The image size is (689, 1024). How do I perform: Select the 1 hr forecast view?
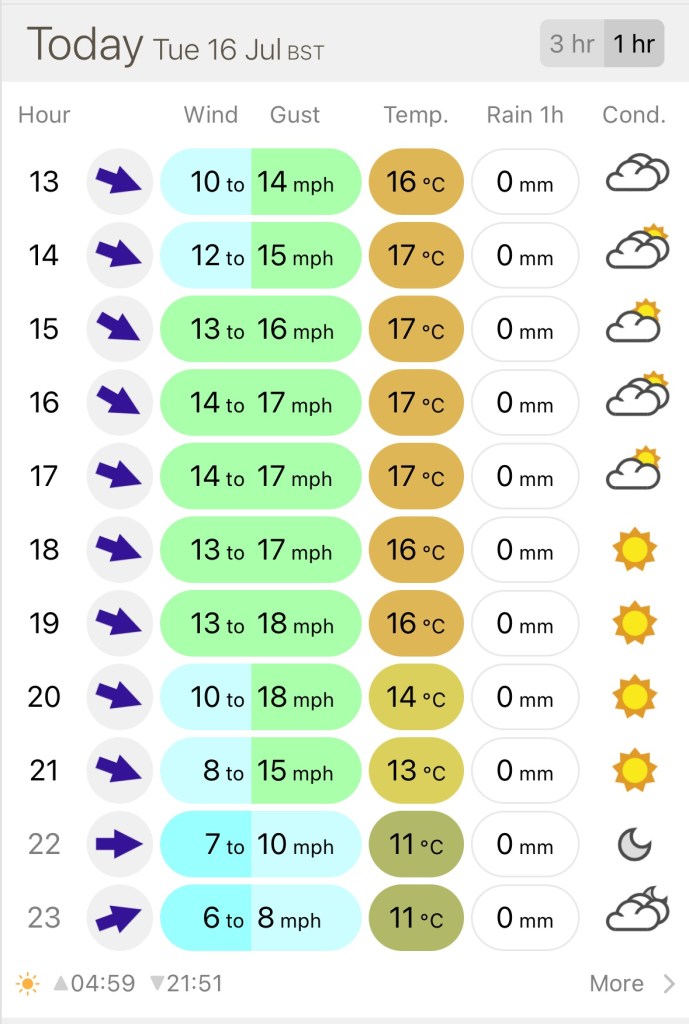pos(634,44)
